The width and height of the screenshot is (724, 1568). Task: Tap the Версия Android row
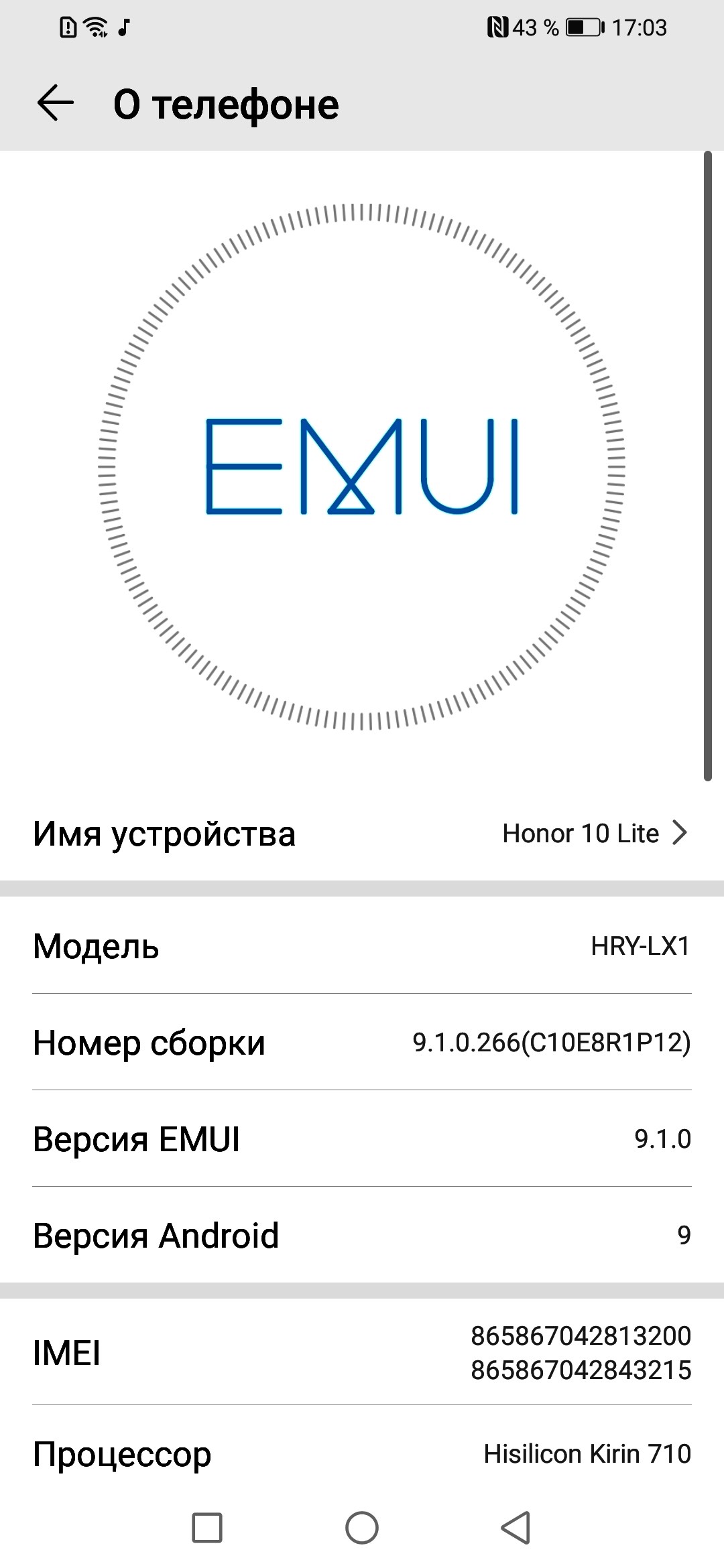coord(362,1235)
